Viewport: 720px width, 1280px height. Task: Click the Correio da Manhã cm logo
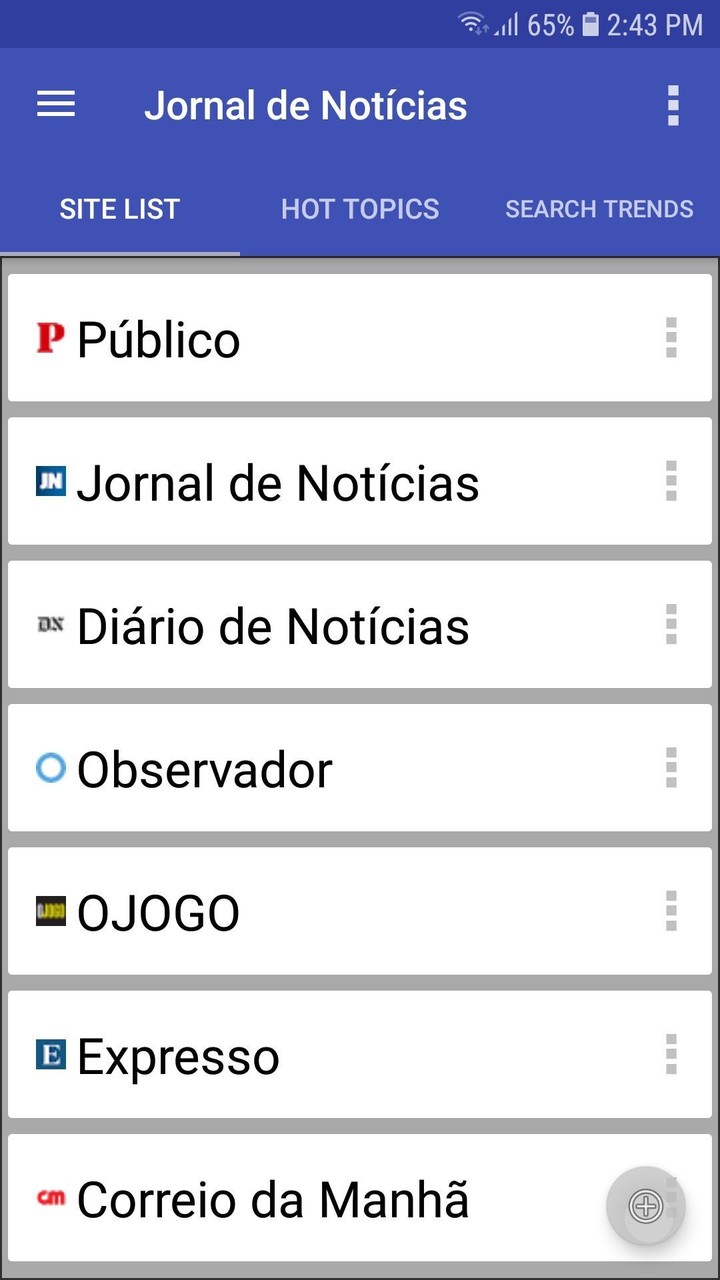pos(52,1199)
